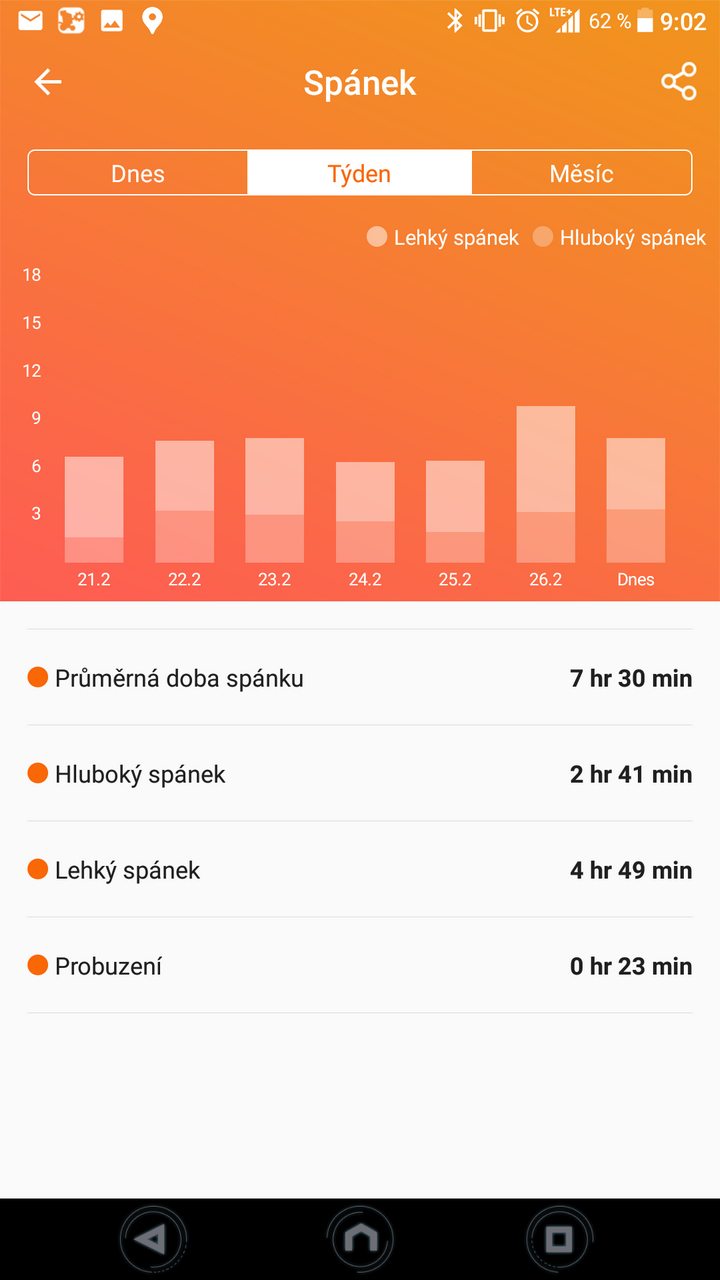The image size is (720, 1280).
Task: Tap the system home button
Action: pyautogui.click(x=359, y=1240)
